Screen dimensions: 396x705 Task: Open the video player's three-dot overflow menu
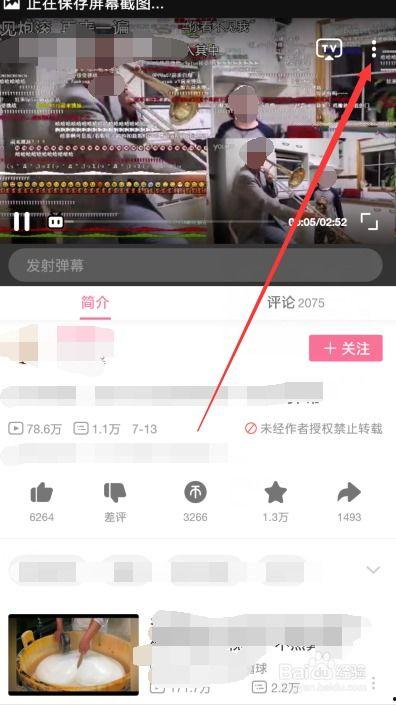[374, 49]
